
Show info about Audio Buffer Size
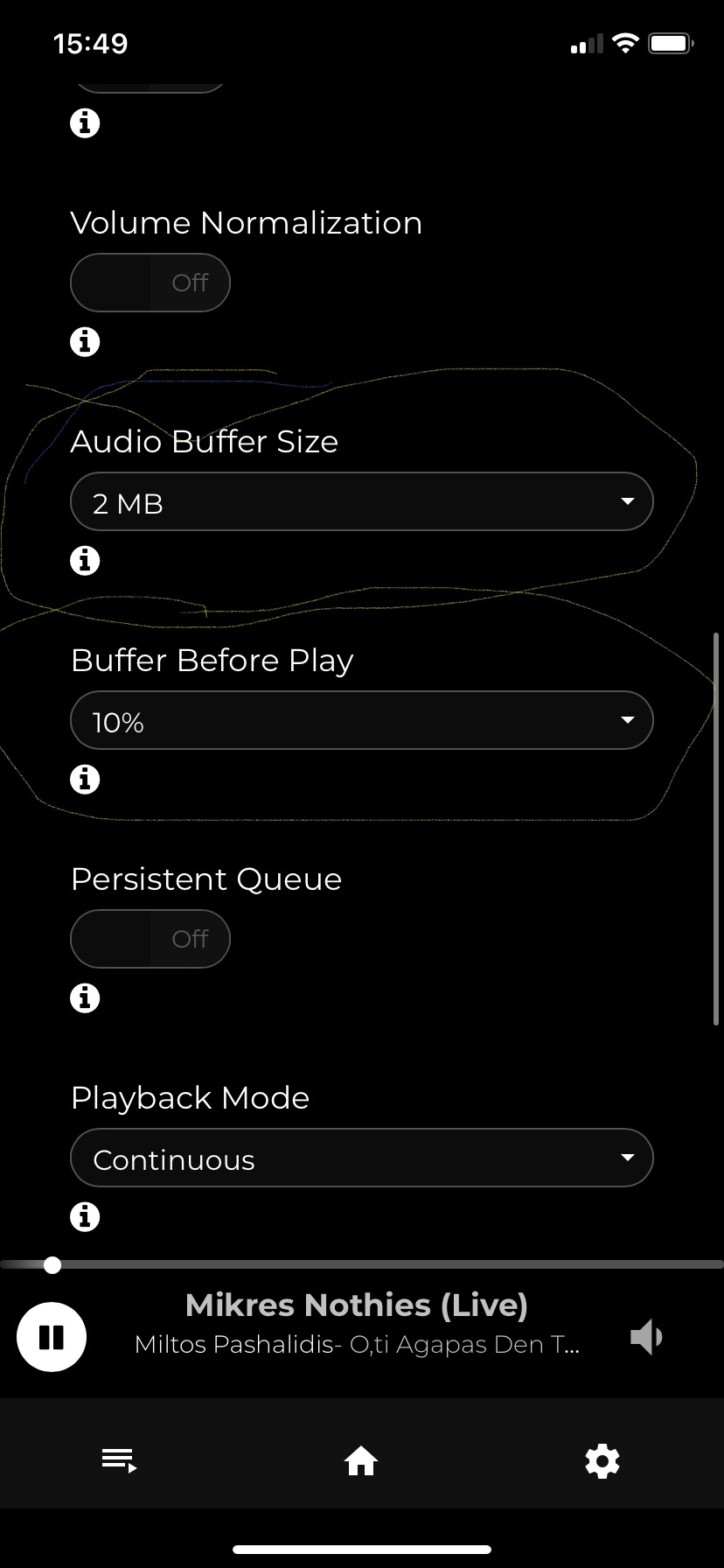(85, 560)
